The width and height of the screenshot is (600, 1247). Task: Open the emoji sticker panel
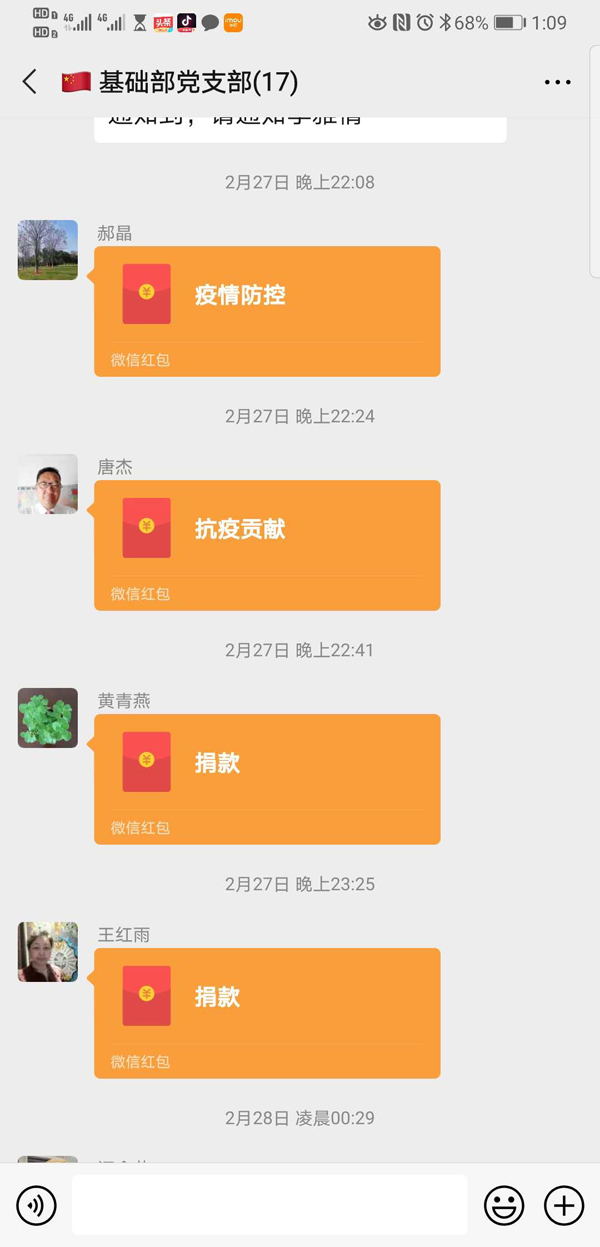tap(504, 1205)
